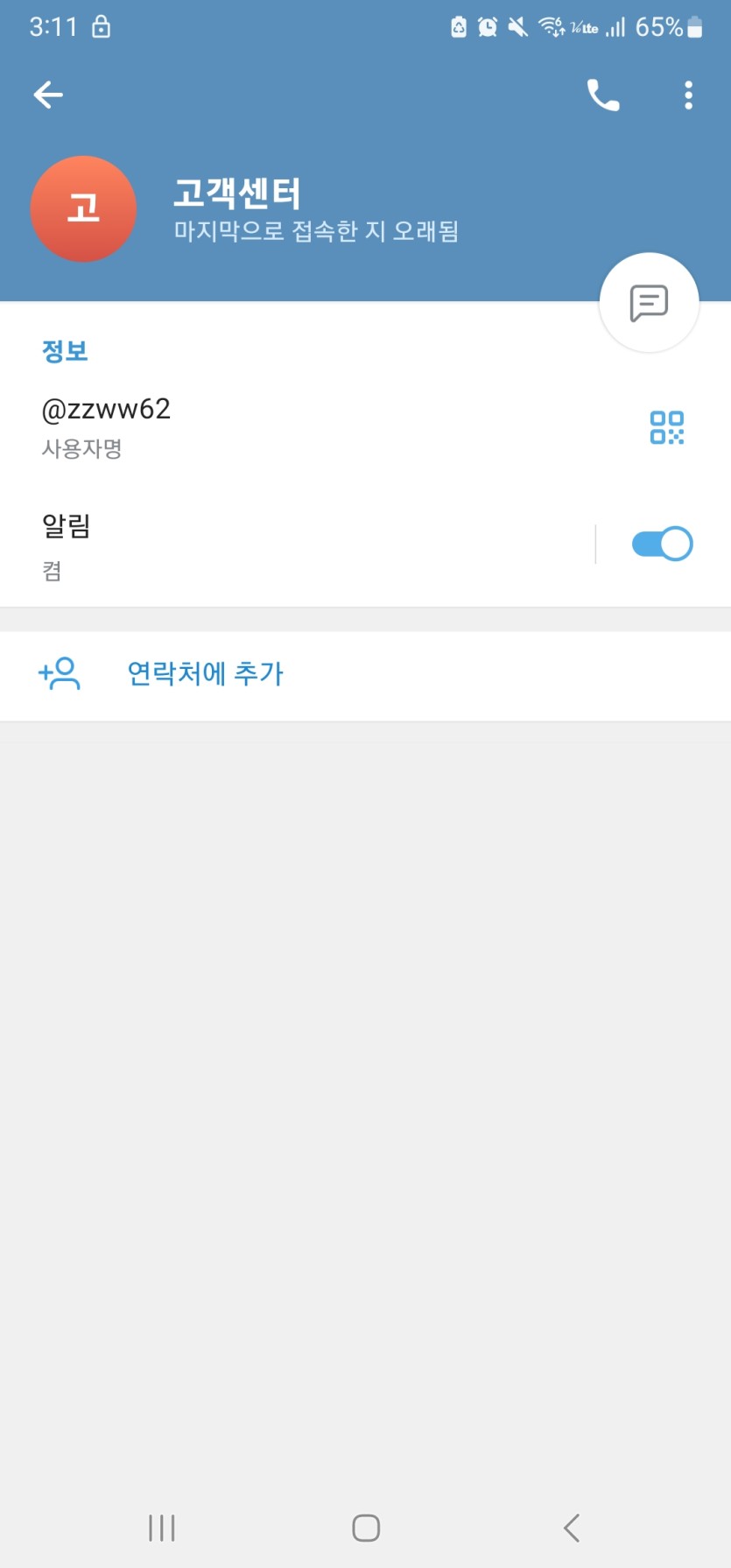Show the QR code for @zzww62
Screen dimensions: 731x1568
pyautogui.click(x=666, y=427)
